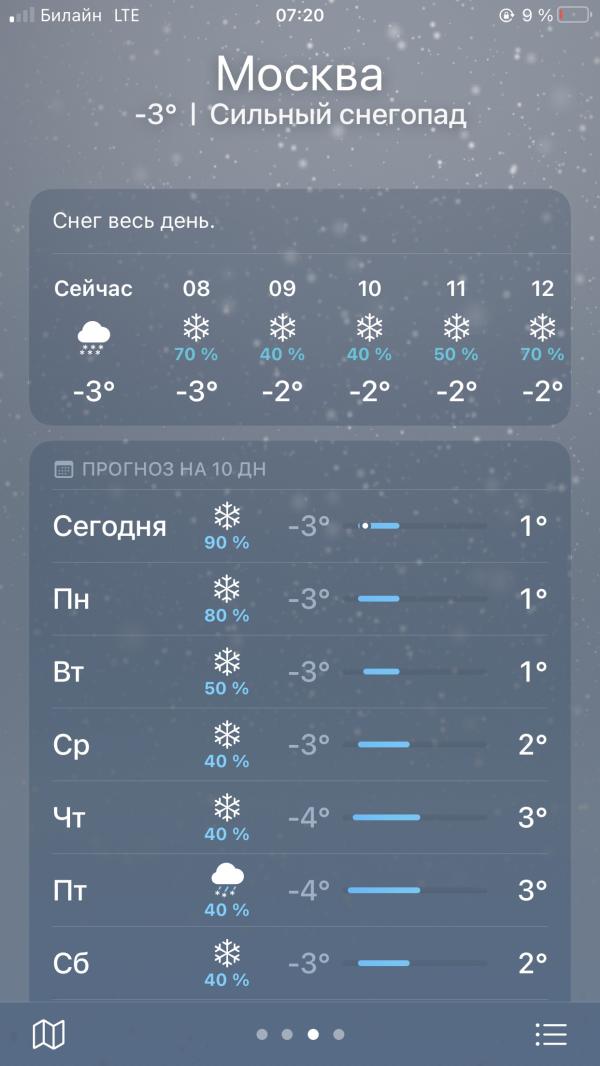Open the Пн forecast row
Viewport: 600px width, 1066px height.
coord(300,599)
